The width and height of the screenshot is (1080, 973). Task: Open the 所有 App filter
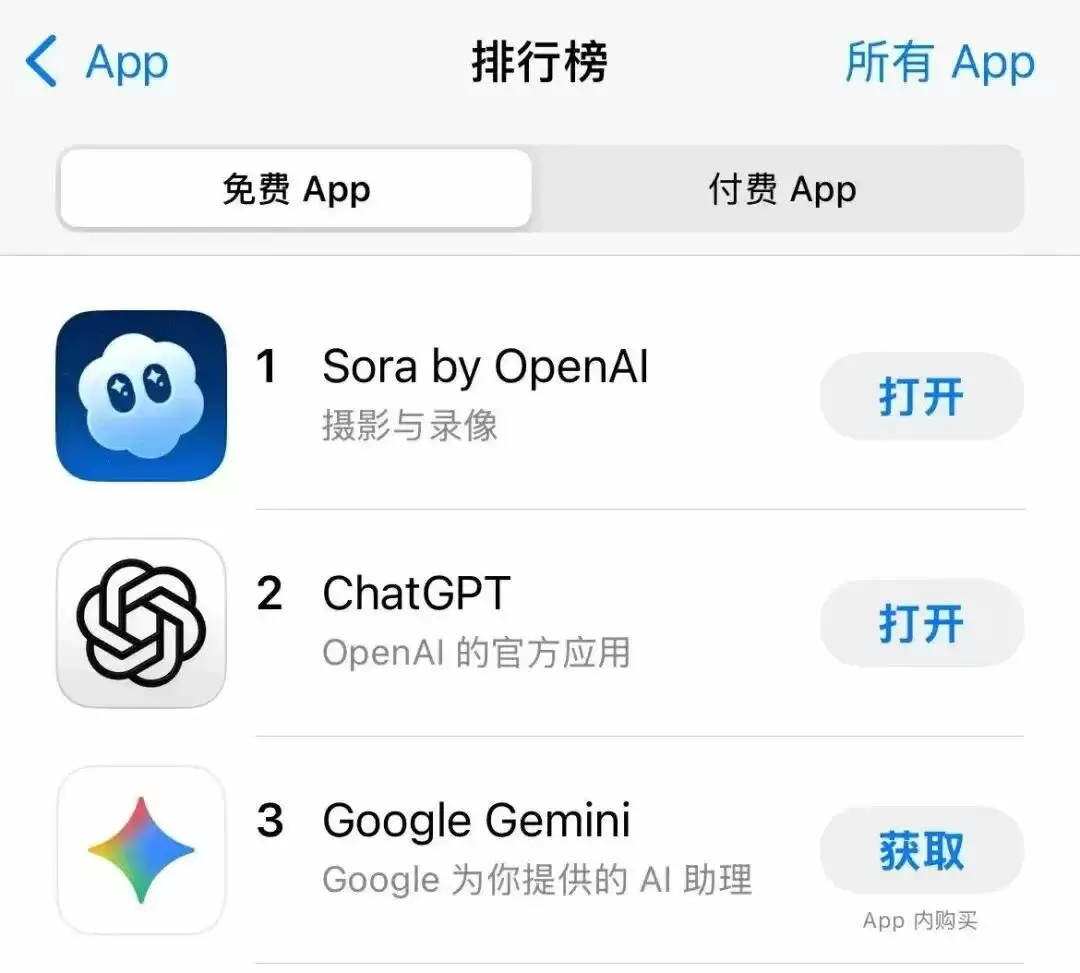click(939, 63)
